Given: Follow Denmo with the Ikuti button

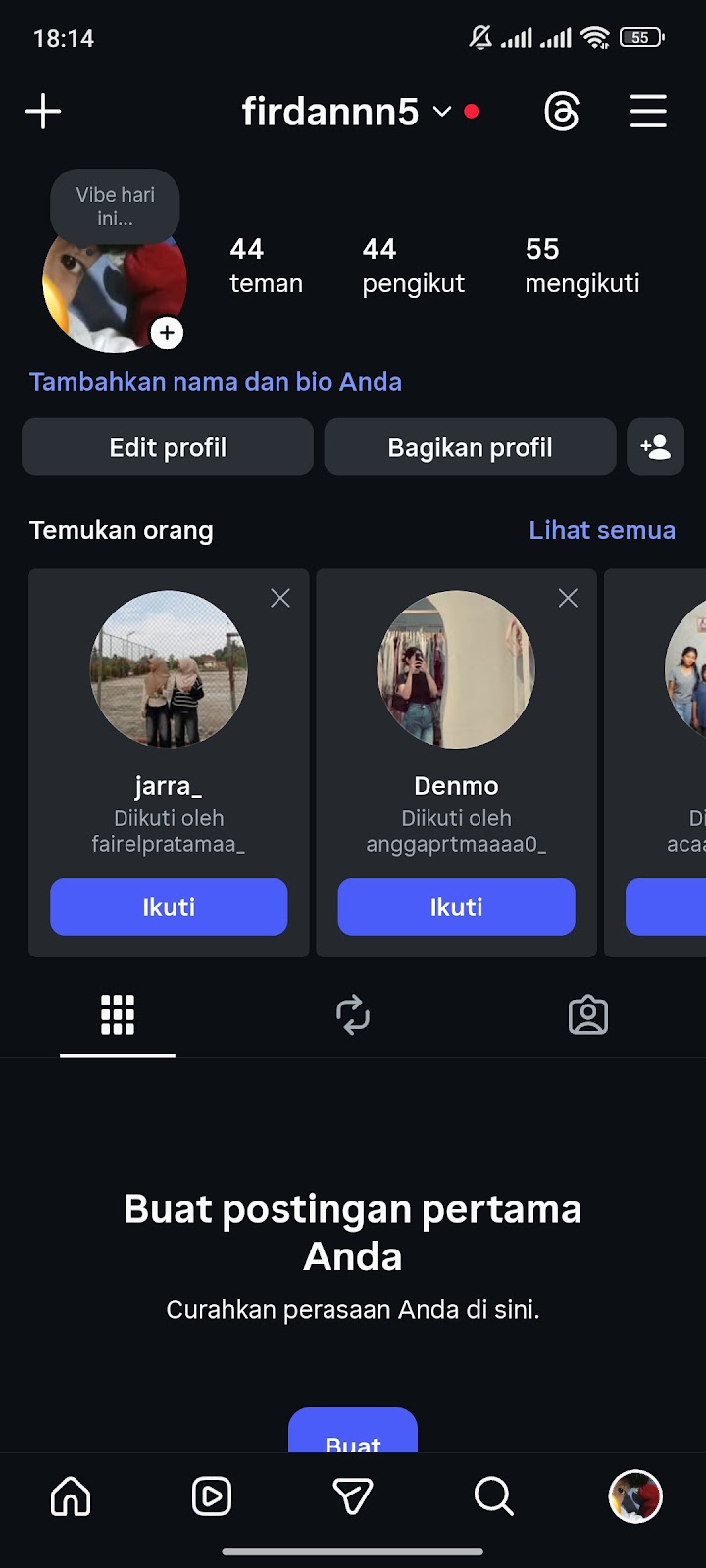Looking at the screenshot, I should coord(456,906).
